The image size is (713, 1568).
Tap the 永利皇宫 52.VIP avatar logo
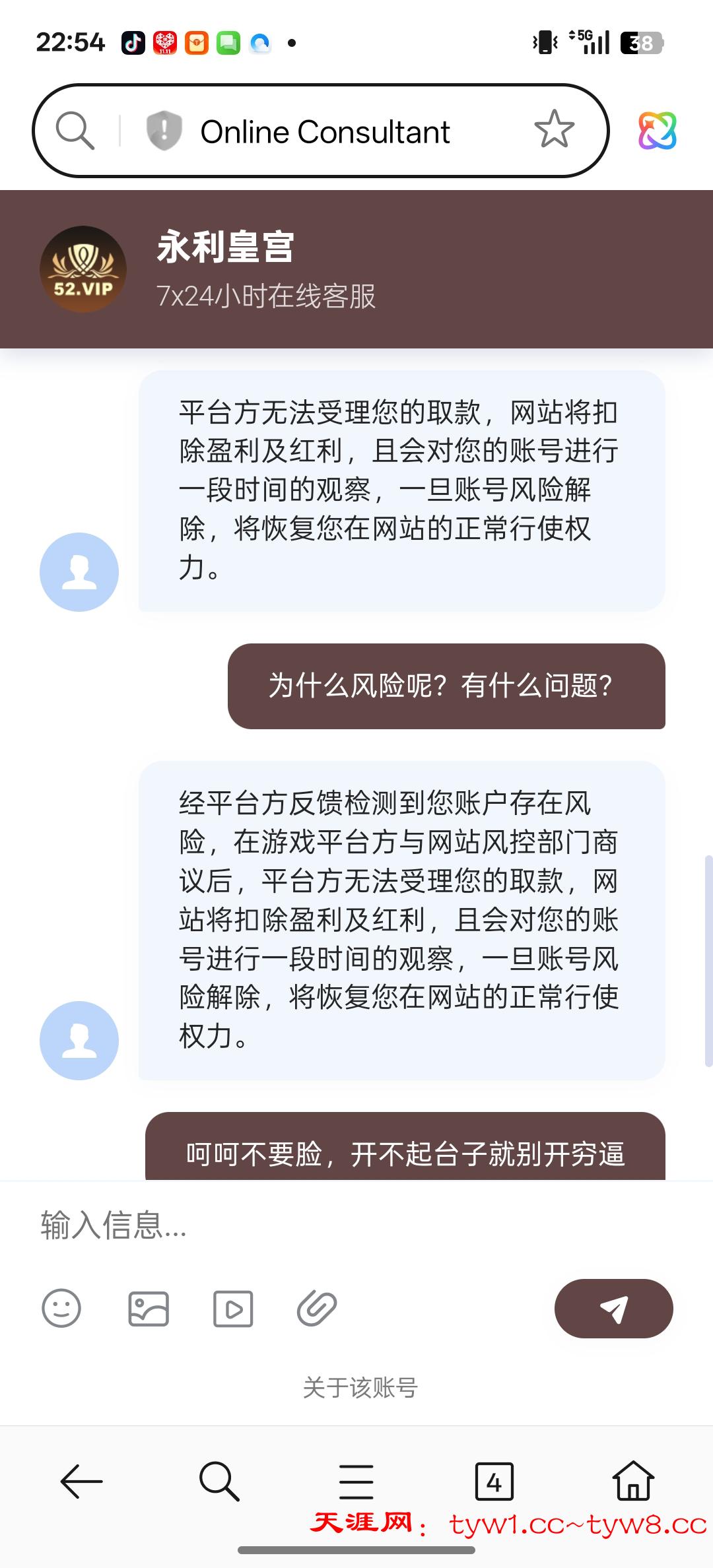click(83, 267)
